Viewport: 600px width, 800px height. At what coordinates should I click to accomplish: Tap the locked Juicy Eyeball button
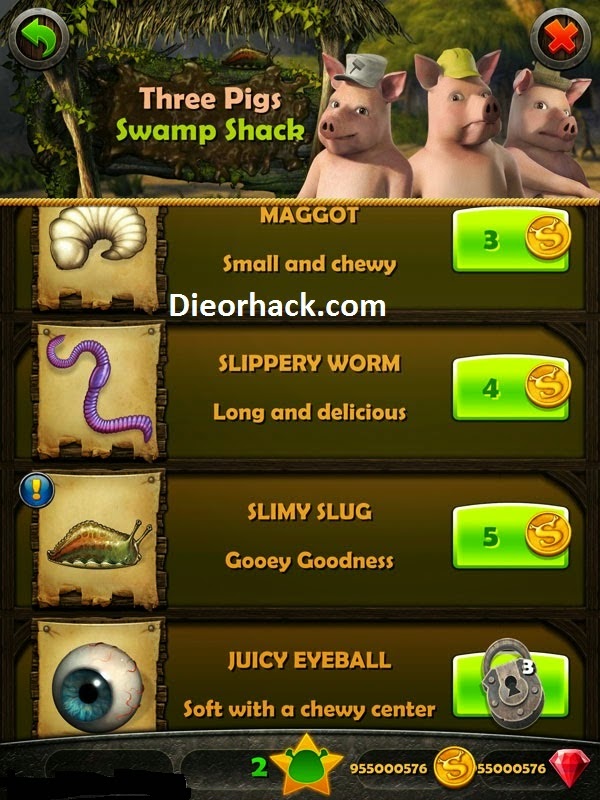point(510,687)
